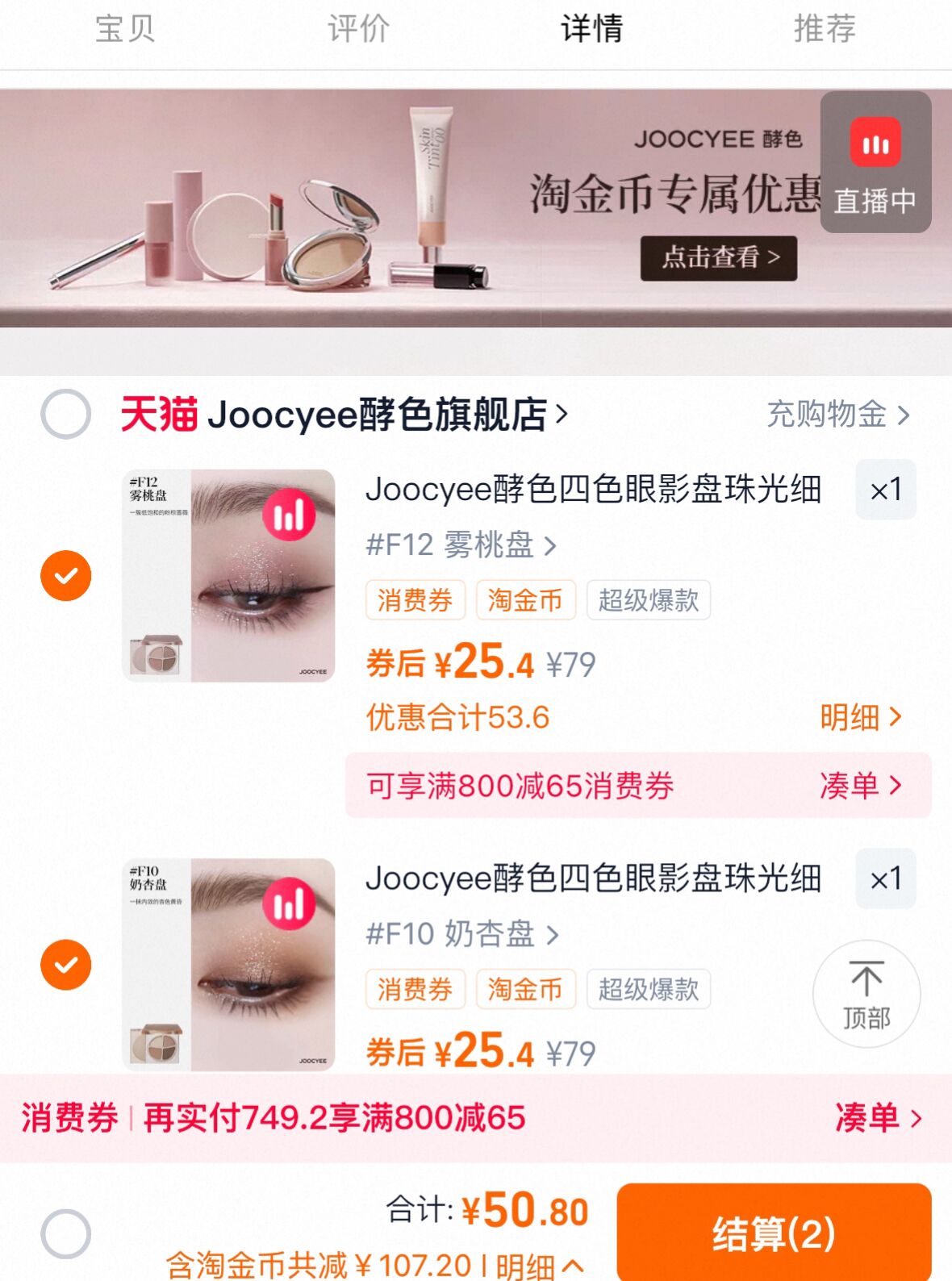Click the Tmall 天猫 logo

point(159,414)
